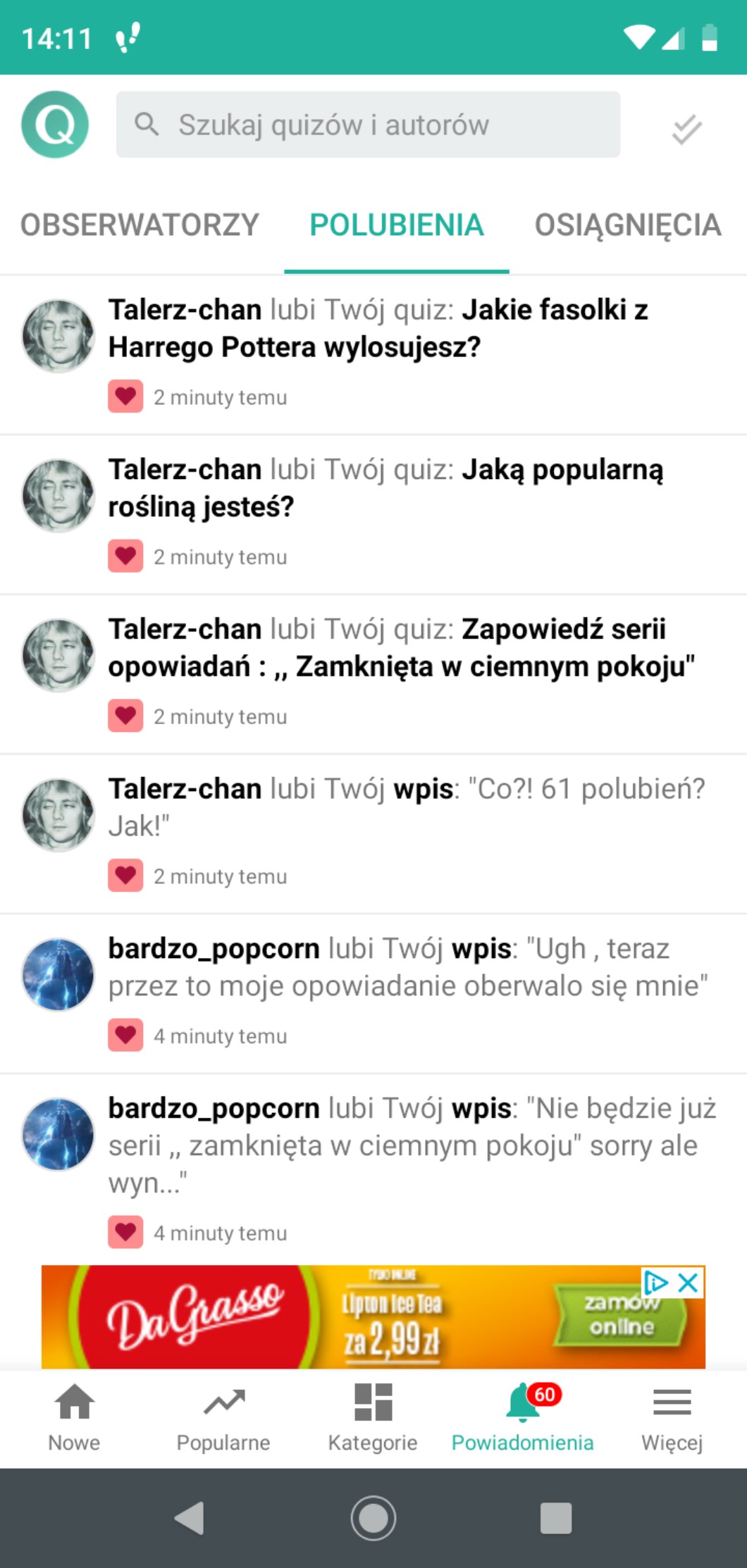Viewport: 747px width, 1568px height.
Task: Close the Da Grasso ad banner
Action: [x=689, y=1283]
